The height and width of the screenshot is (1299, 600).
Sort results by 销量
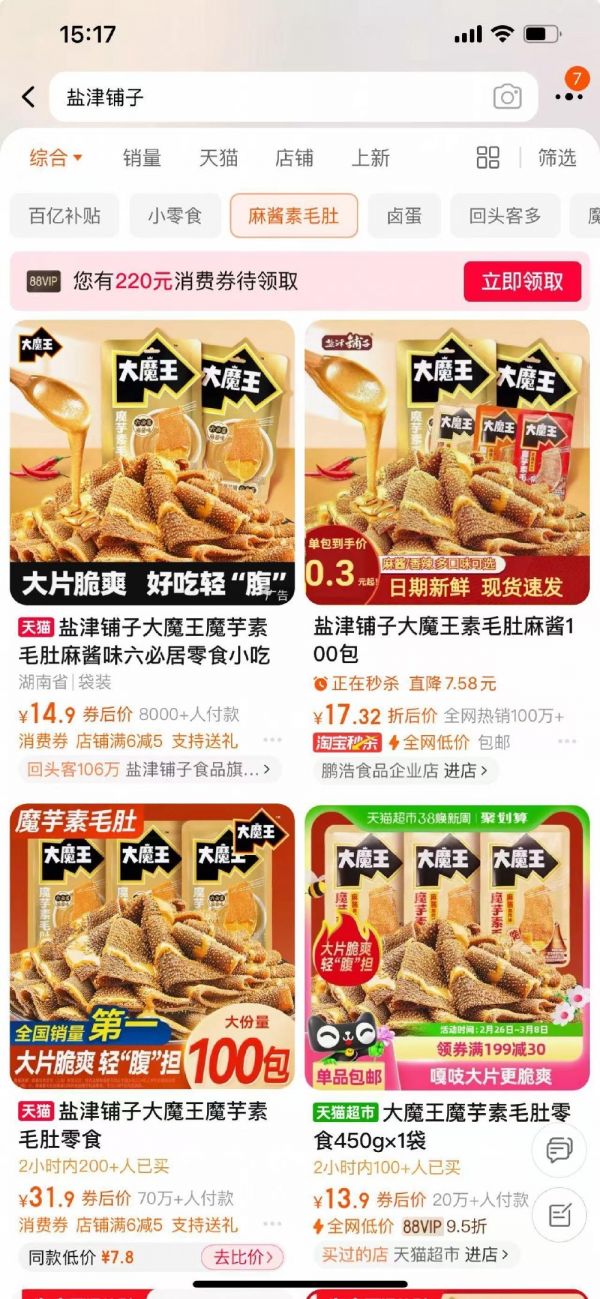tap(142, 158)
